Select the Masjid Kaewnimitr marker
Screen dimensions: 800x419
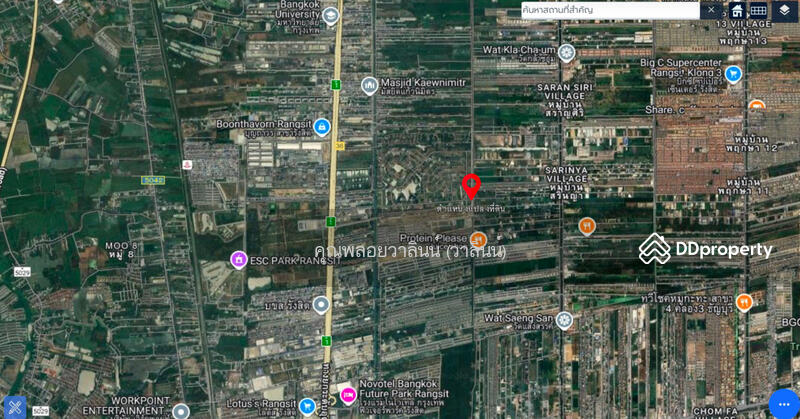(x=369, y=85)
